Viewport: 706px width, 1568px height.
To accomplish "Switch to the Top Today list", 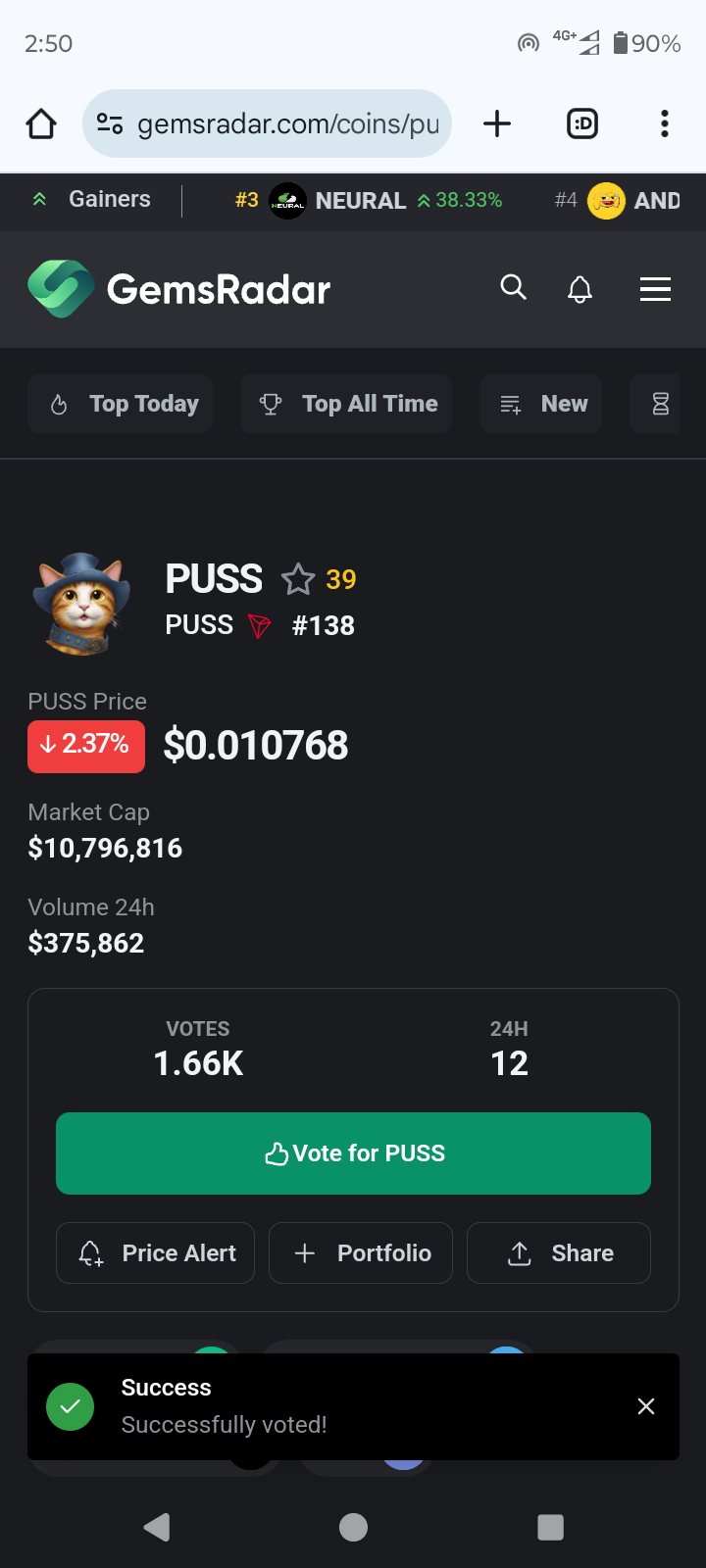I will (121, 404).
